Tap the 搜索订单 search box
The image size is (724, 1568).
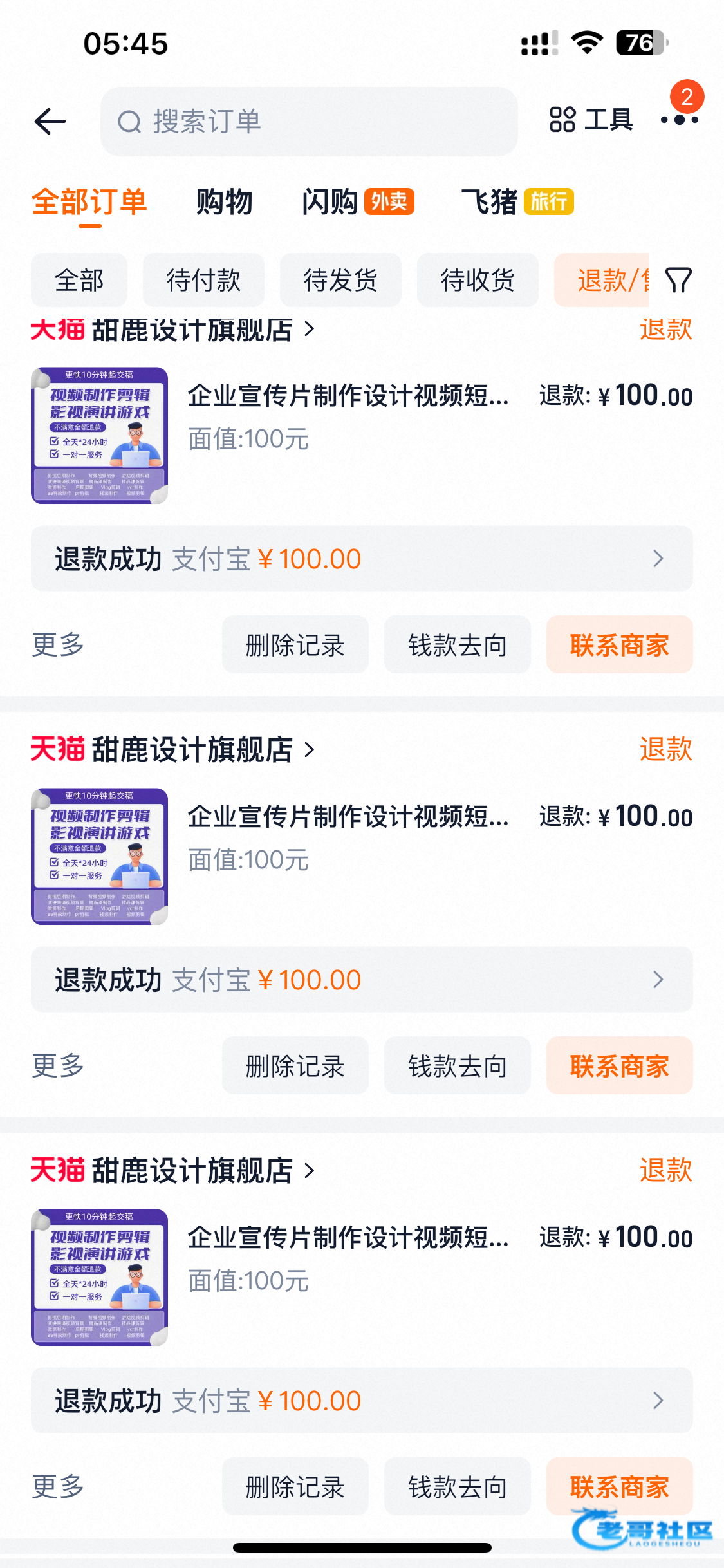pyautogui.click(x=309, y=121)
